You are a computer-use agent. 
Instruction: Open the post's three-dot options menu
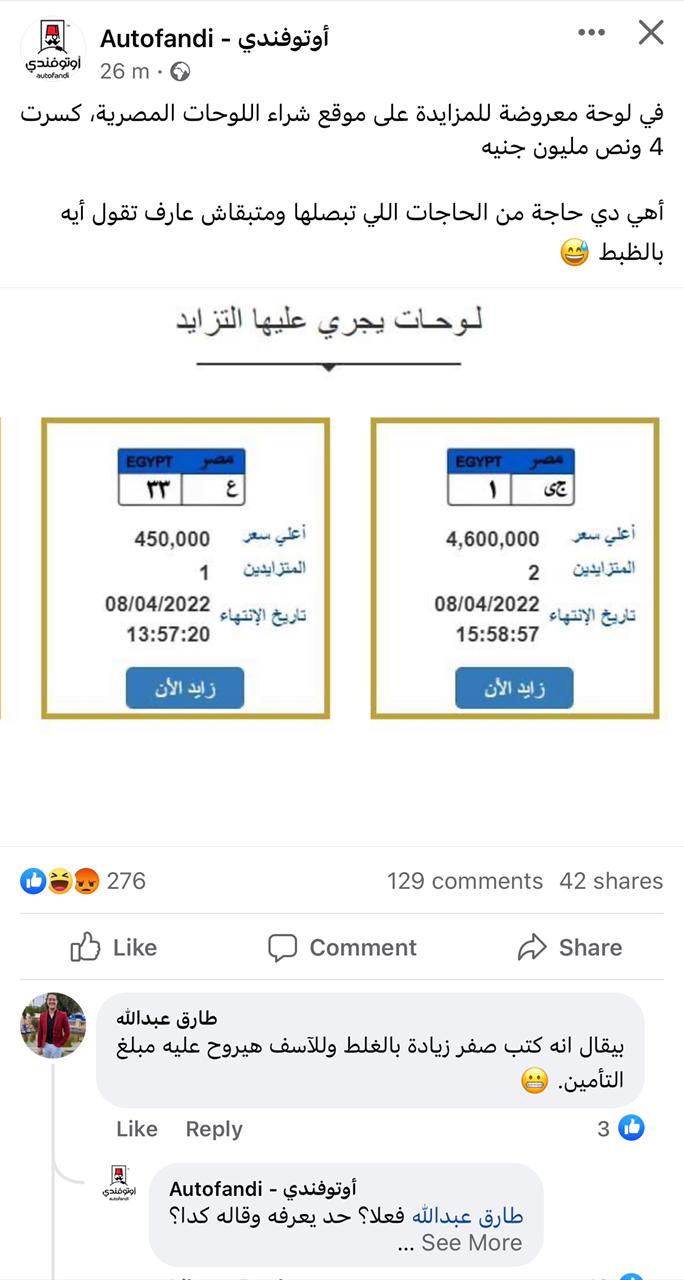592,33
